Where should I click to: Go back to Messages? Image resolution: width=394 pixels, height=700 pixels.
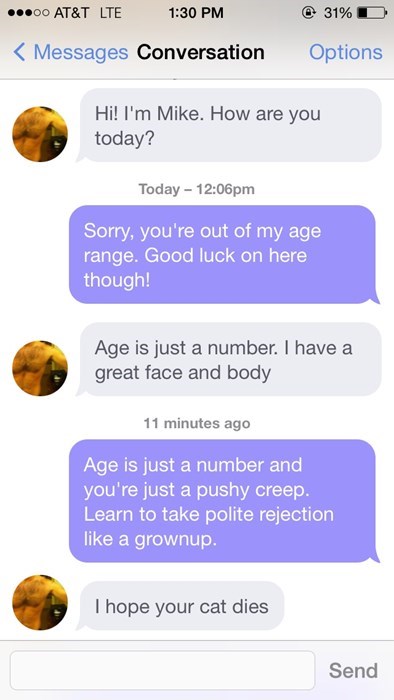click(71, 53)
